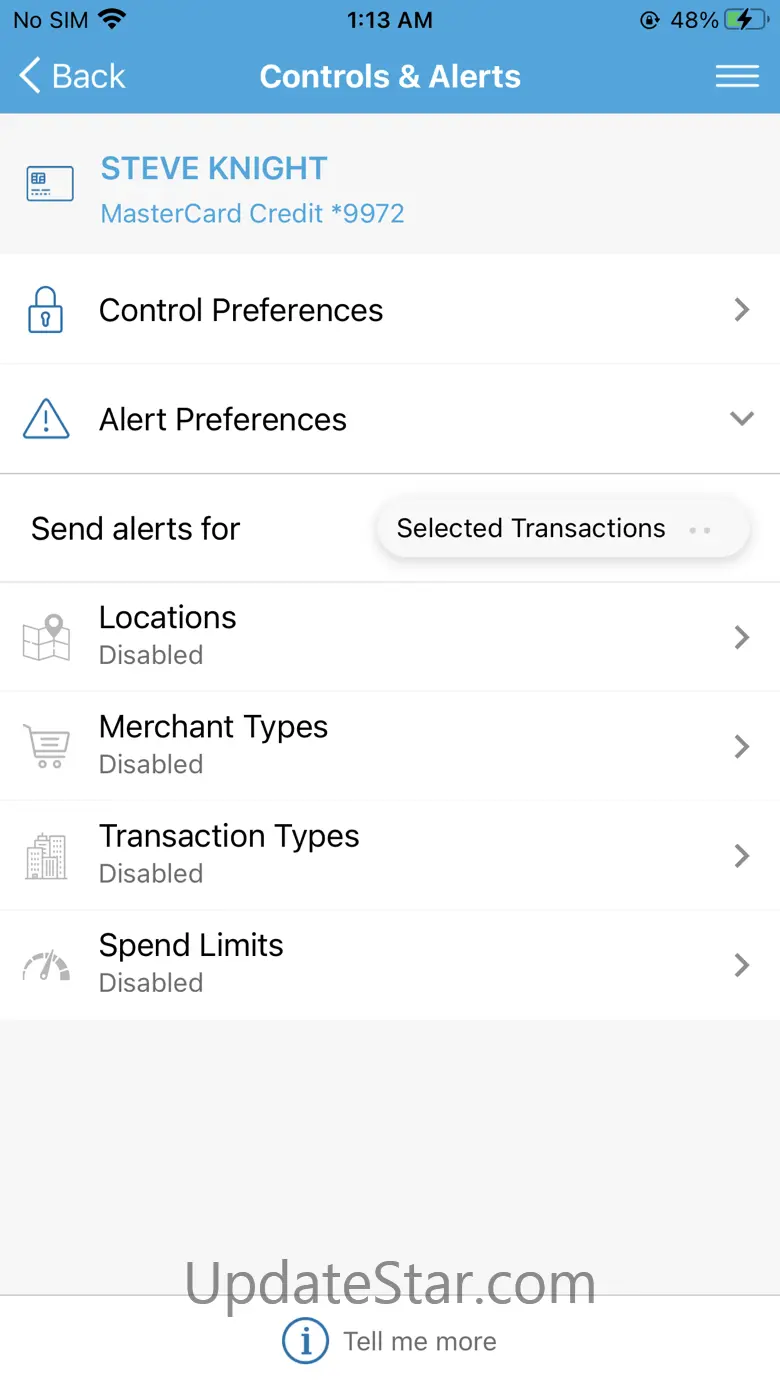Viewport: 780px width, 1387px height.
Task: Open Control Preferences
Action: [390, 310]
